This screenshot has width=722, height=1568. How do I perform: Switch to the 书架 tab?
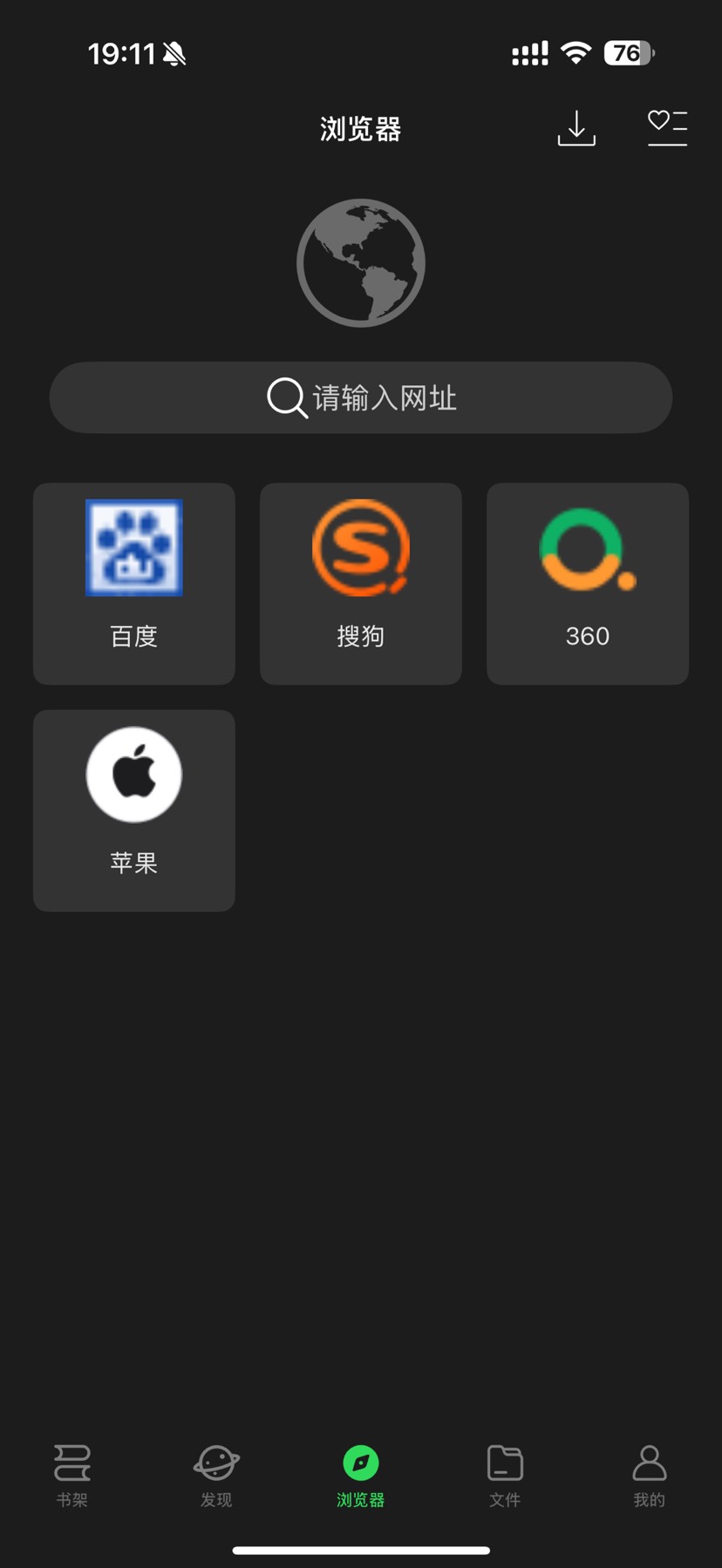[72, 1475]
